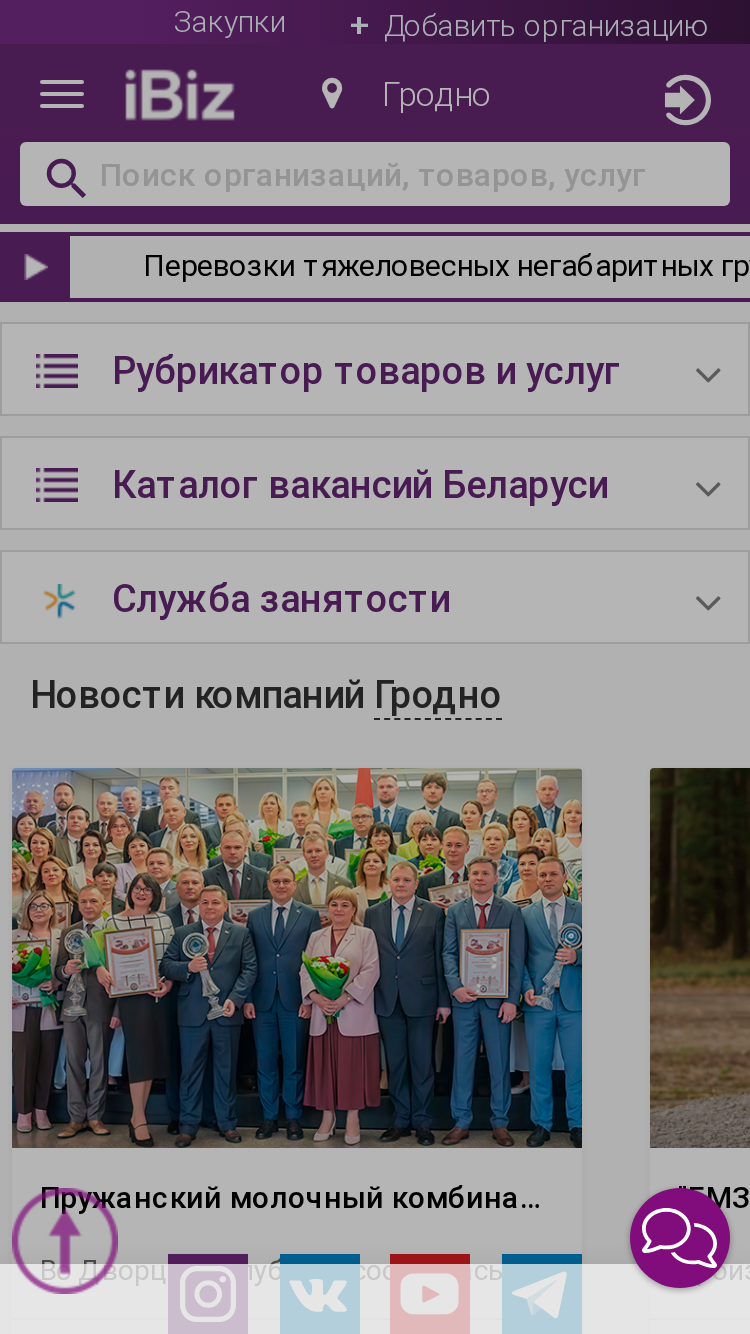Open the Telegram channel
Viewport: 750px width, 1334px height.
(542, 1294)
